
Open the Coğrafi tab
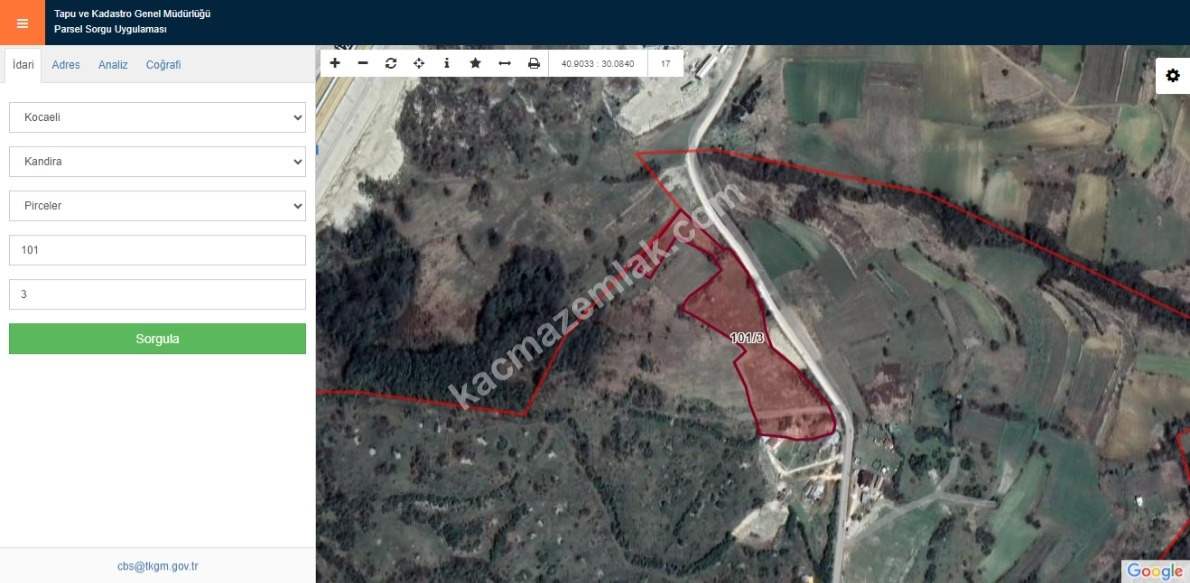tap(163, 65)
